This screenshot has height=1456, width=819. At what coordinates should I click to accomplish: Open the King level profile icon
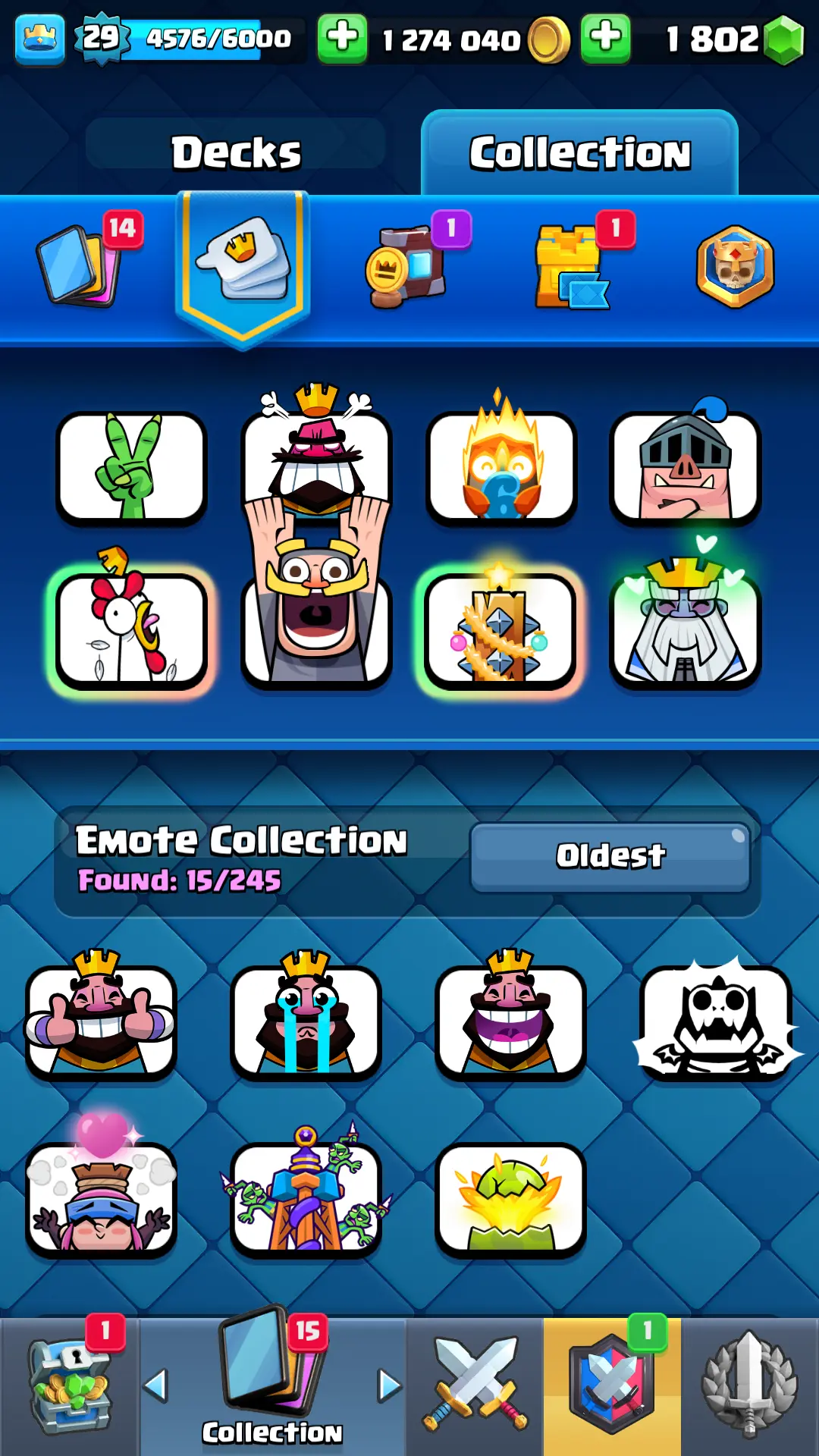(40, 38)
